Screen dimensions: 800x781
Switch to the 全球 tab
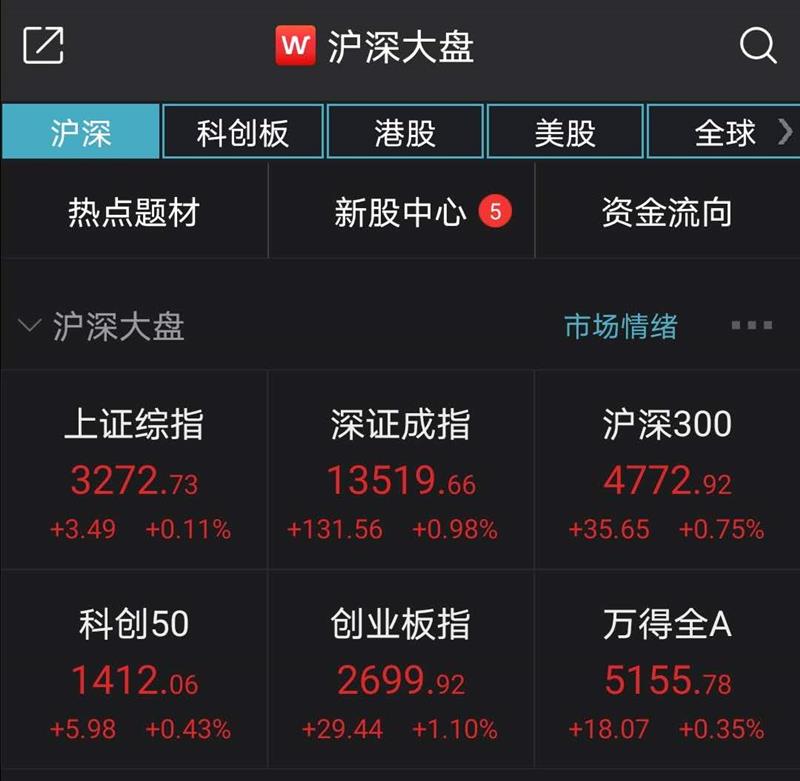[x=725, y=133]
